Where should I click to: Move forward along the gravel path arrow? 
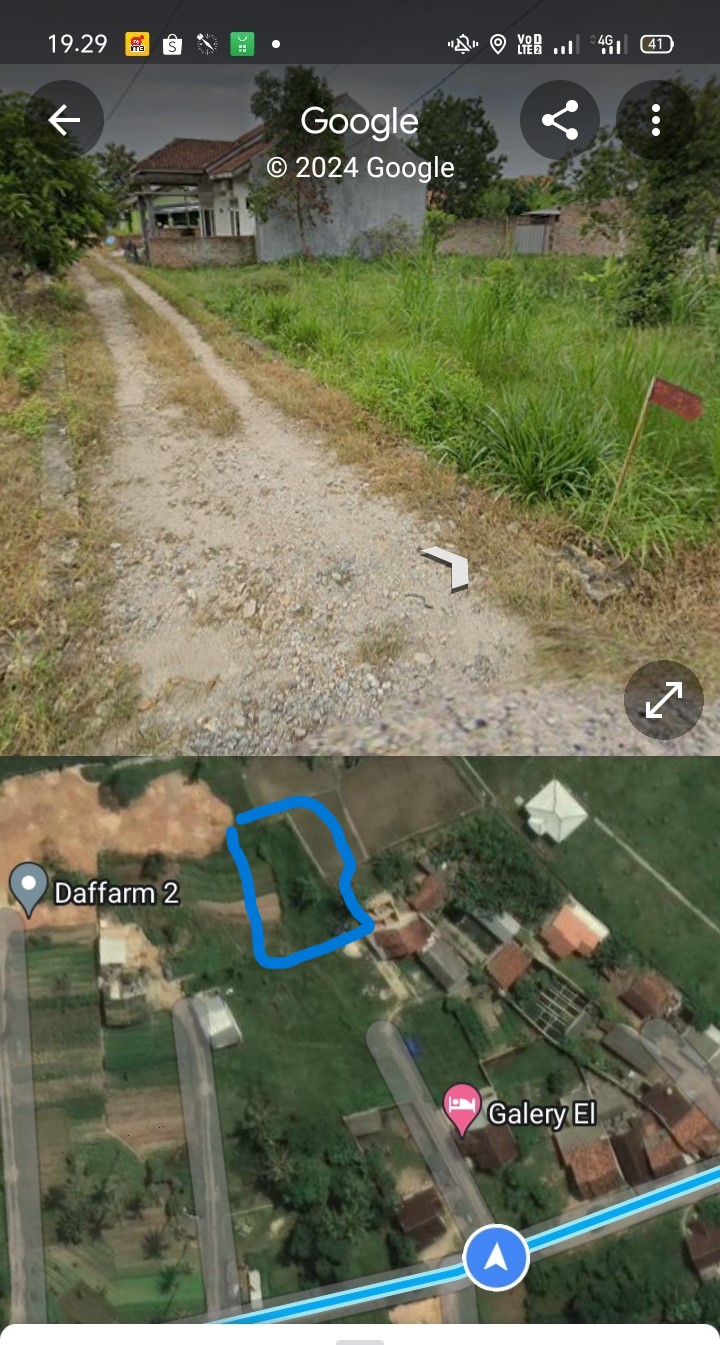tap(446, 568)
